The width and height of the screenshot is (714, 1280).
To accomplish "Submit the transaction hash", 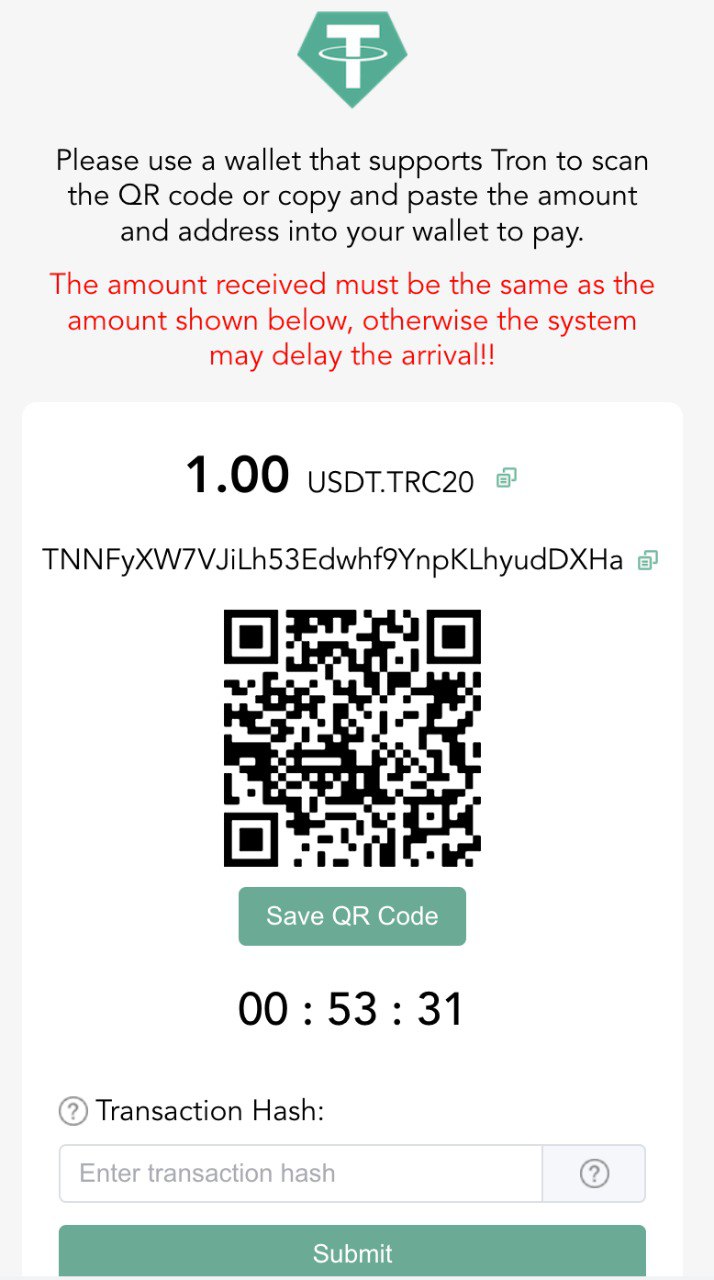I will click(x=352, y=1252).
